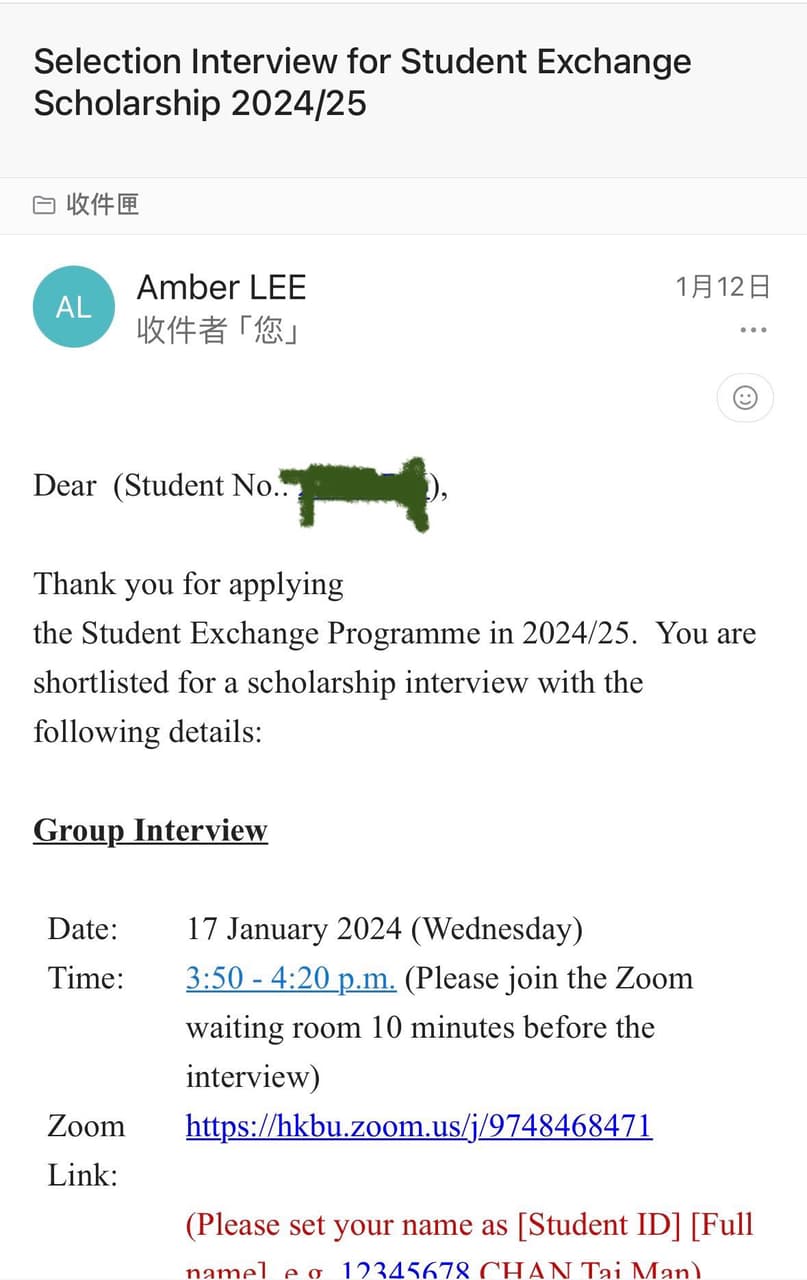Open the ellipsis dropdown for message actions
Viewport: 807px width, 1280px height.
752,330
